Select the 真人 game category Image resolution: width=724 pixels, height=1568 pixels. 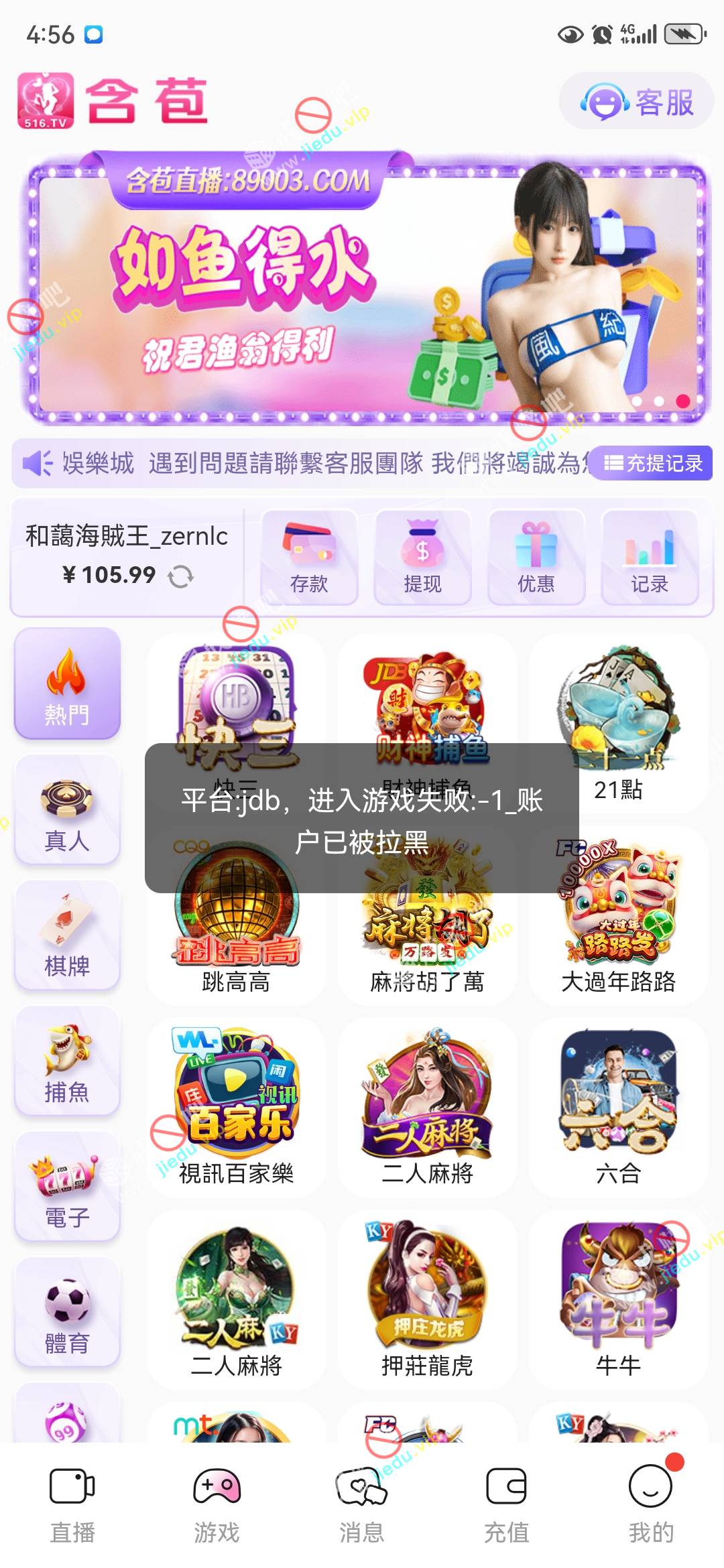(x=67, y=809)
